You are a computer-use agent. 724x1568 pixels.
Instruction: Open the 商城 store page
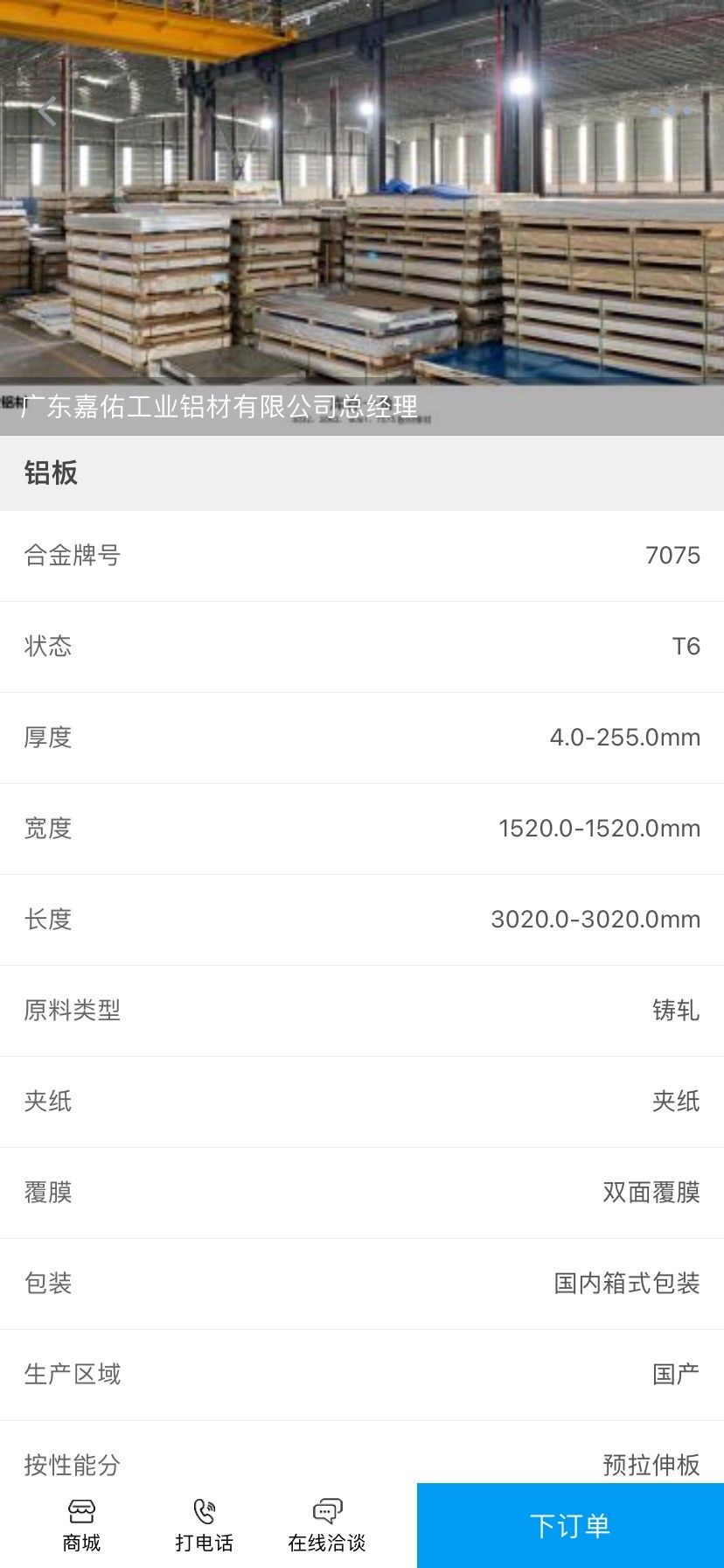coord(81,1525)
